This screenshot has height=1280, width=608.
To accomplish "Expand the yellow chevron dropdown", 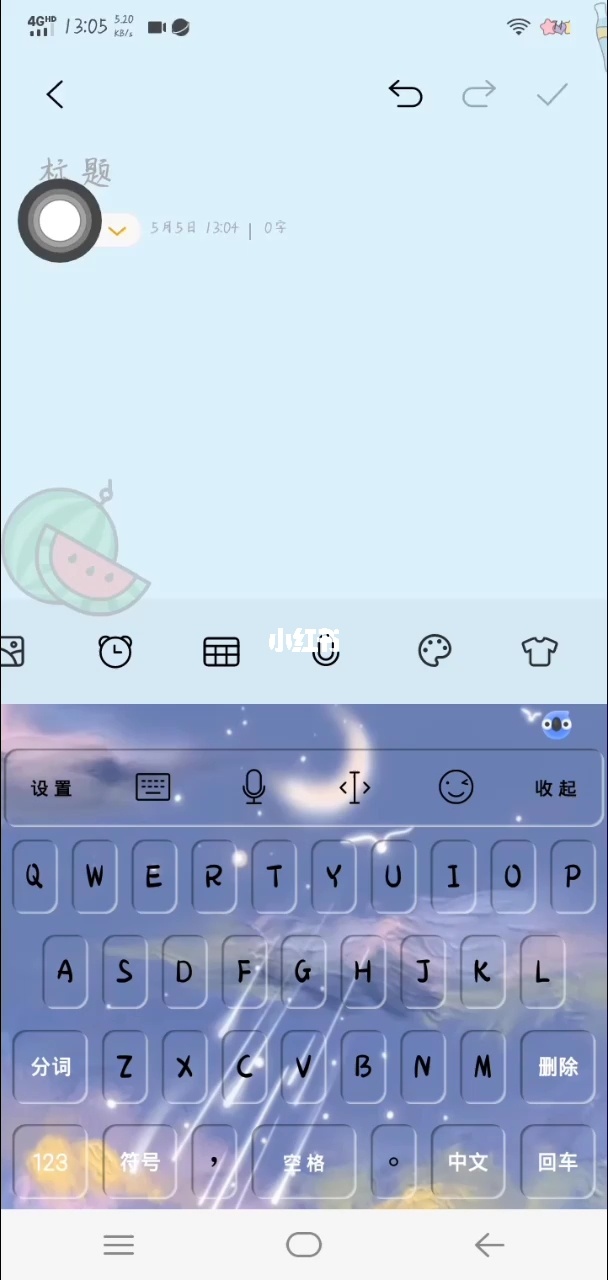I will pyautogui.click(x=117, y=231).
